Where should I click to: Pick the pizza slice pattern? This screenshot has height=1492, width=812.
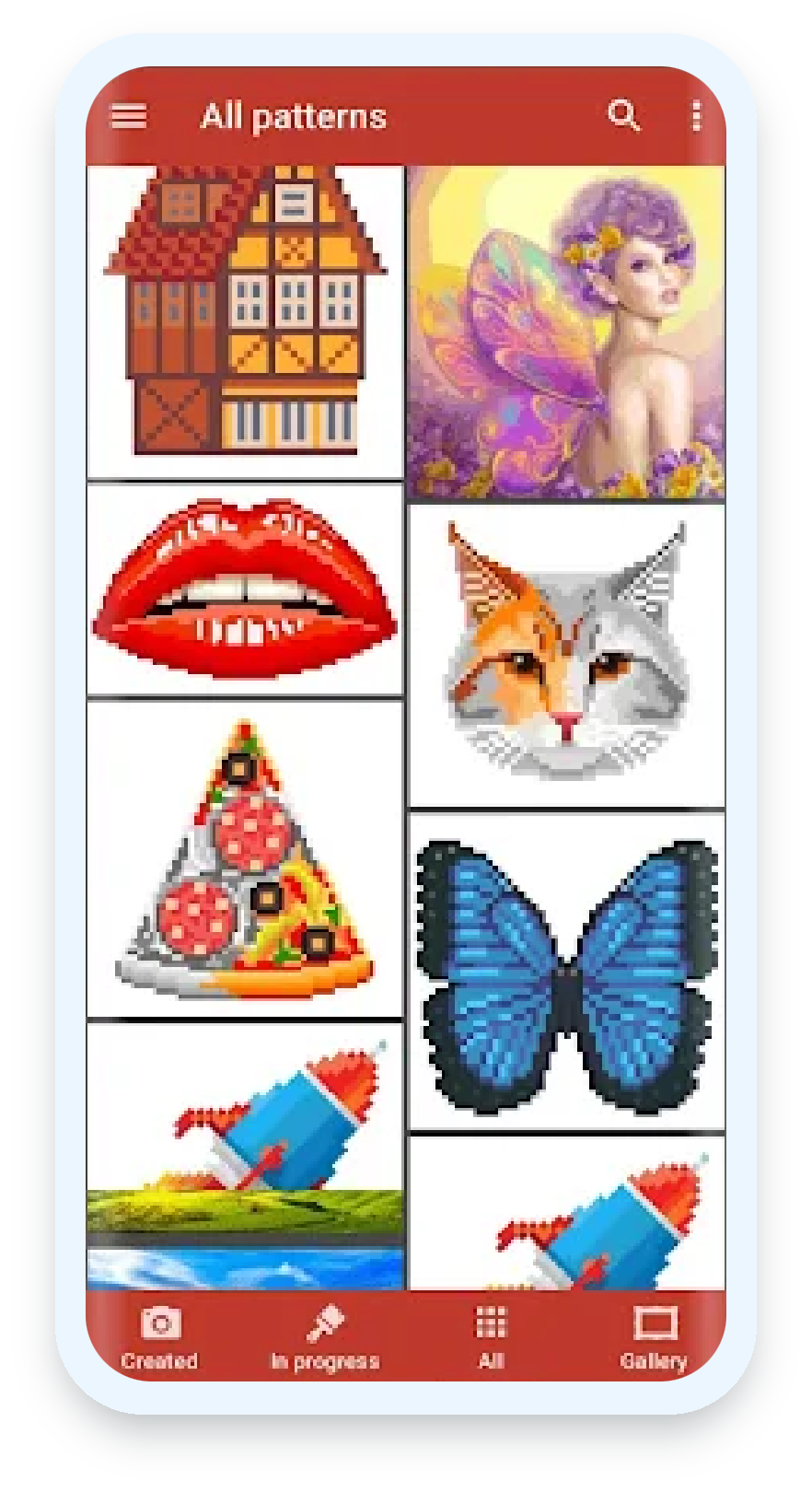pos(246,859)
